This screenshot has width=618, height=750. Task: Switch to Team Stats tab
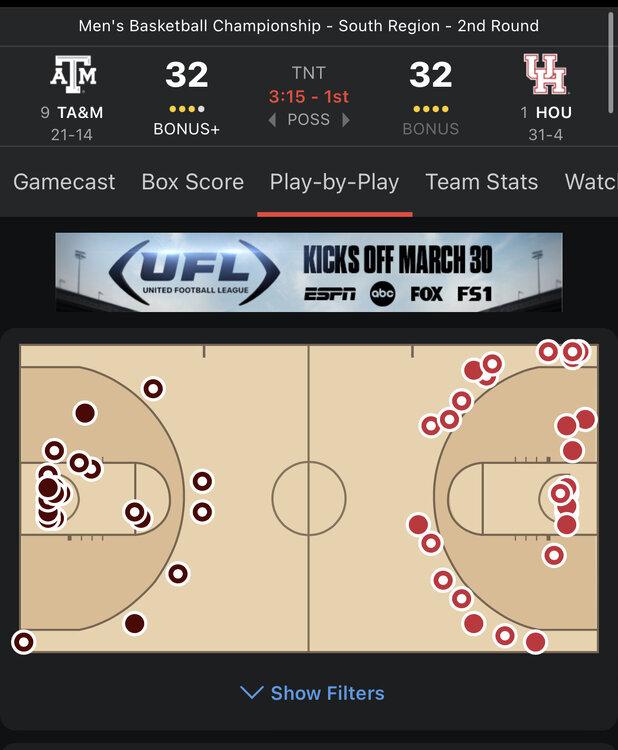(x=481, y=182)
